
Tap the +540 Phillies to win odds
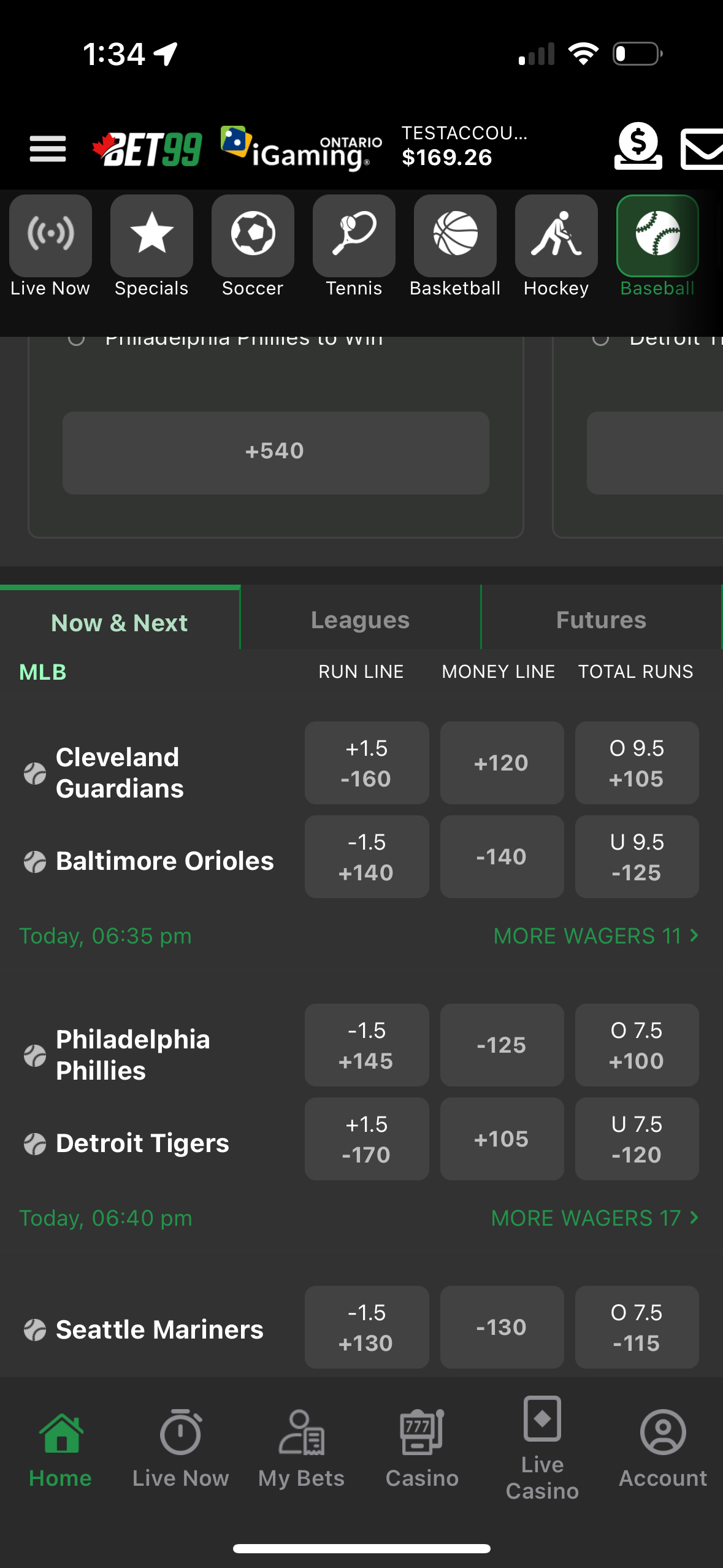(275, 452)
